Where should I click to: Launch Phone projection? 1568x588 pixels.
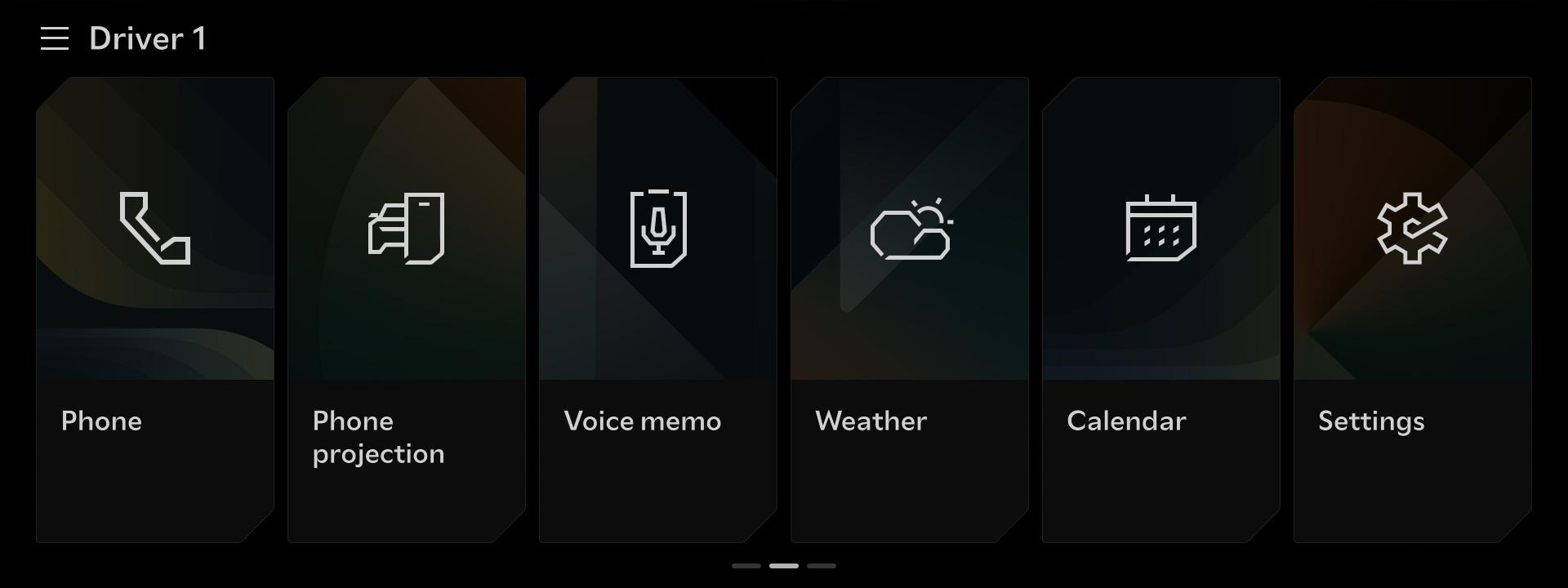[407, 310]
